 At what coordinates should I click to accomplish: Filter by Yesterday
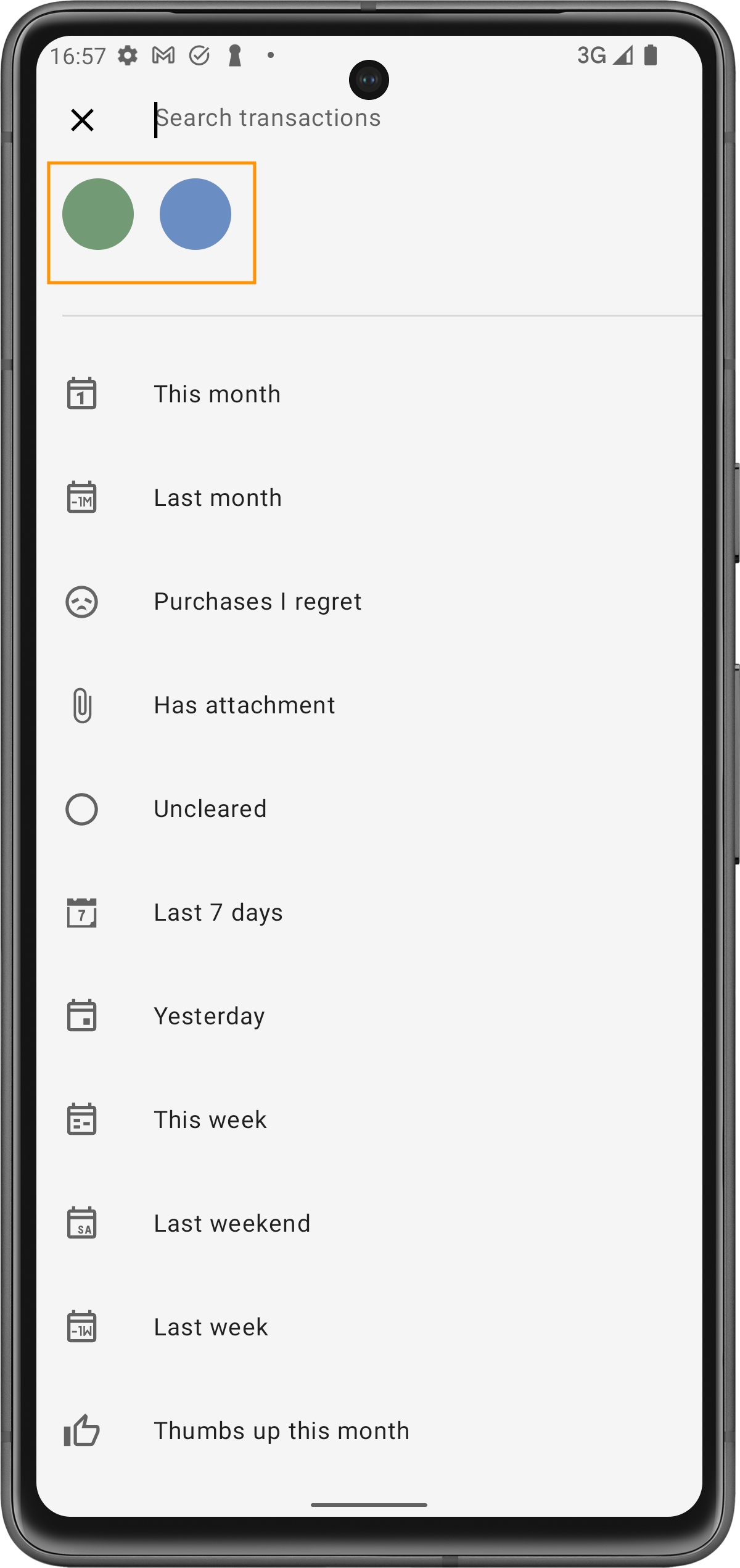point(209,1016)
